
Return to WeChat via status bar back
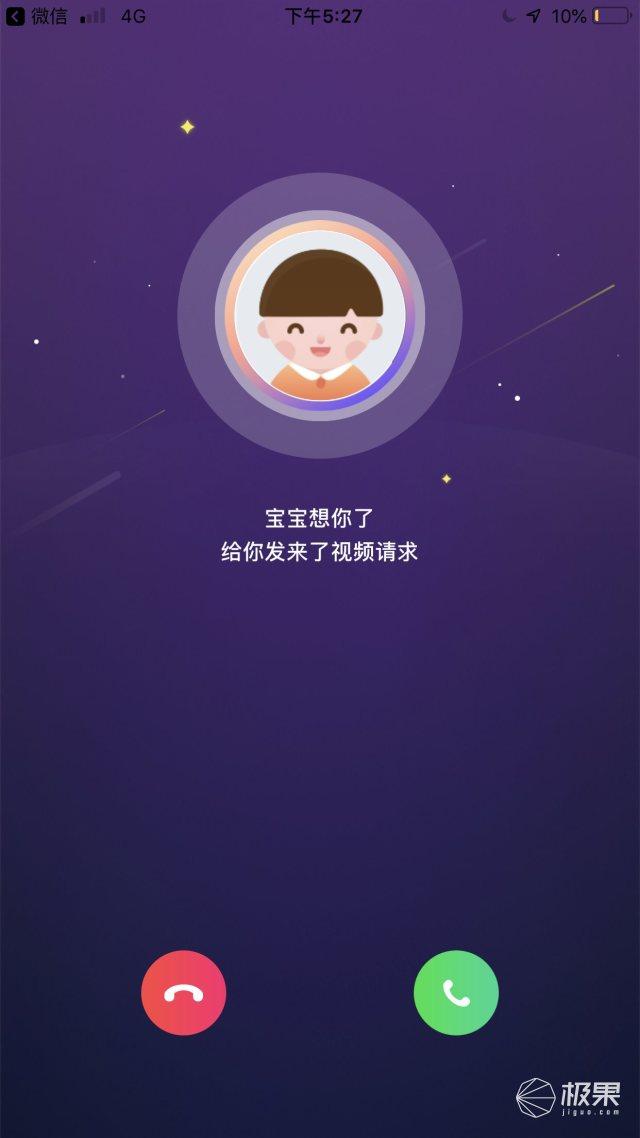pyautogui.click(x=37, y=16)
